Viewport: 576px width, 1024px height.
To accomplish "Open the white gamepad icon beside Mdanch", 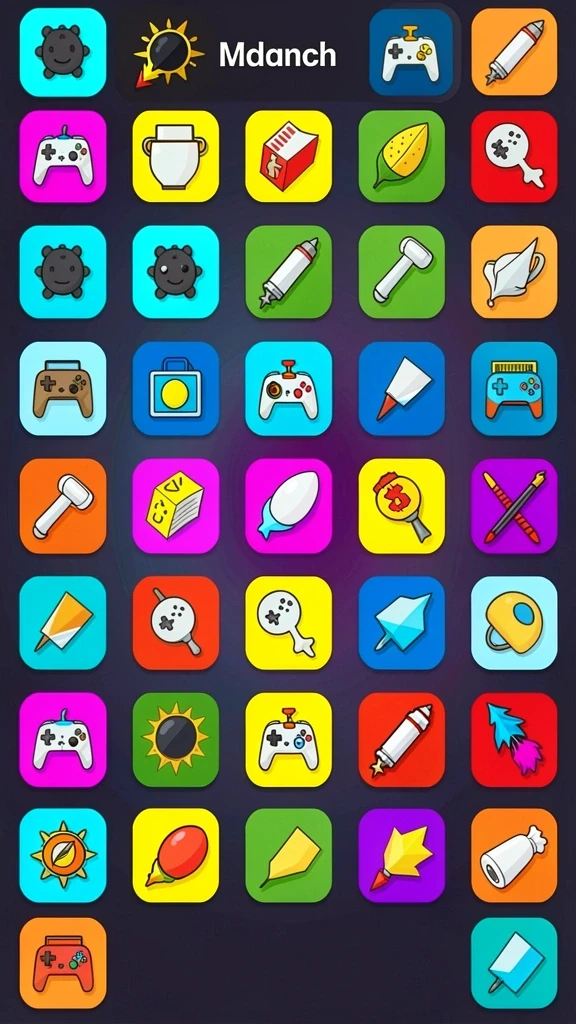I will click(411, 52).
